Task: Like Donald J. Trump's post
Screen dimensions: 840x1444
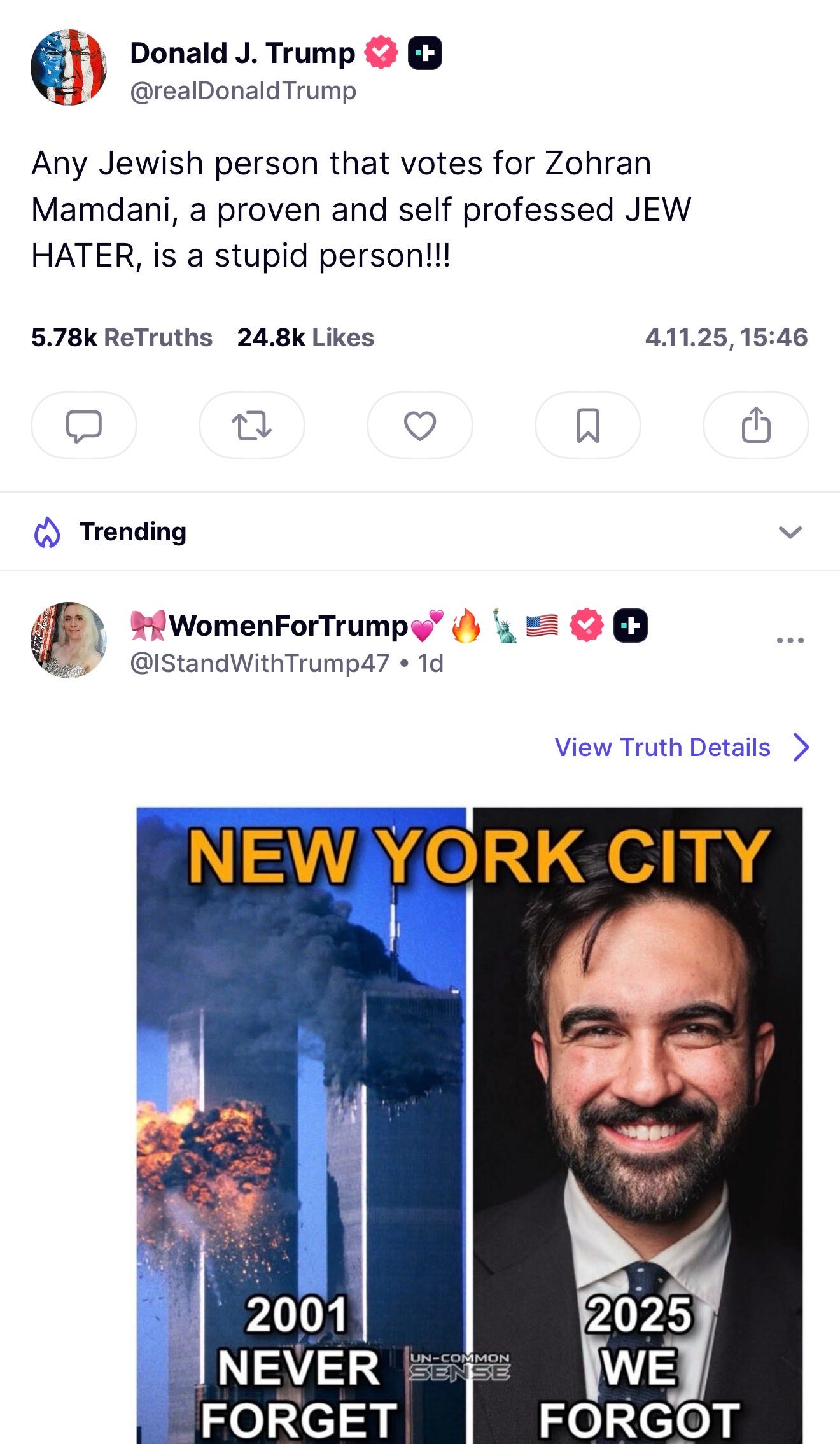Action: click(x=419, y=425)
